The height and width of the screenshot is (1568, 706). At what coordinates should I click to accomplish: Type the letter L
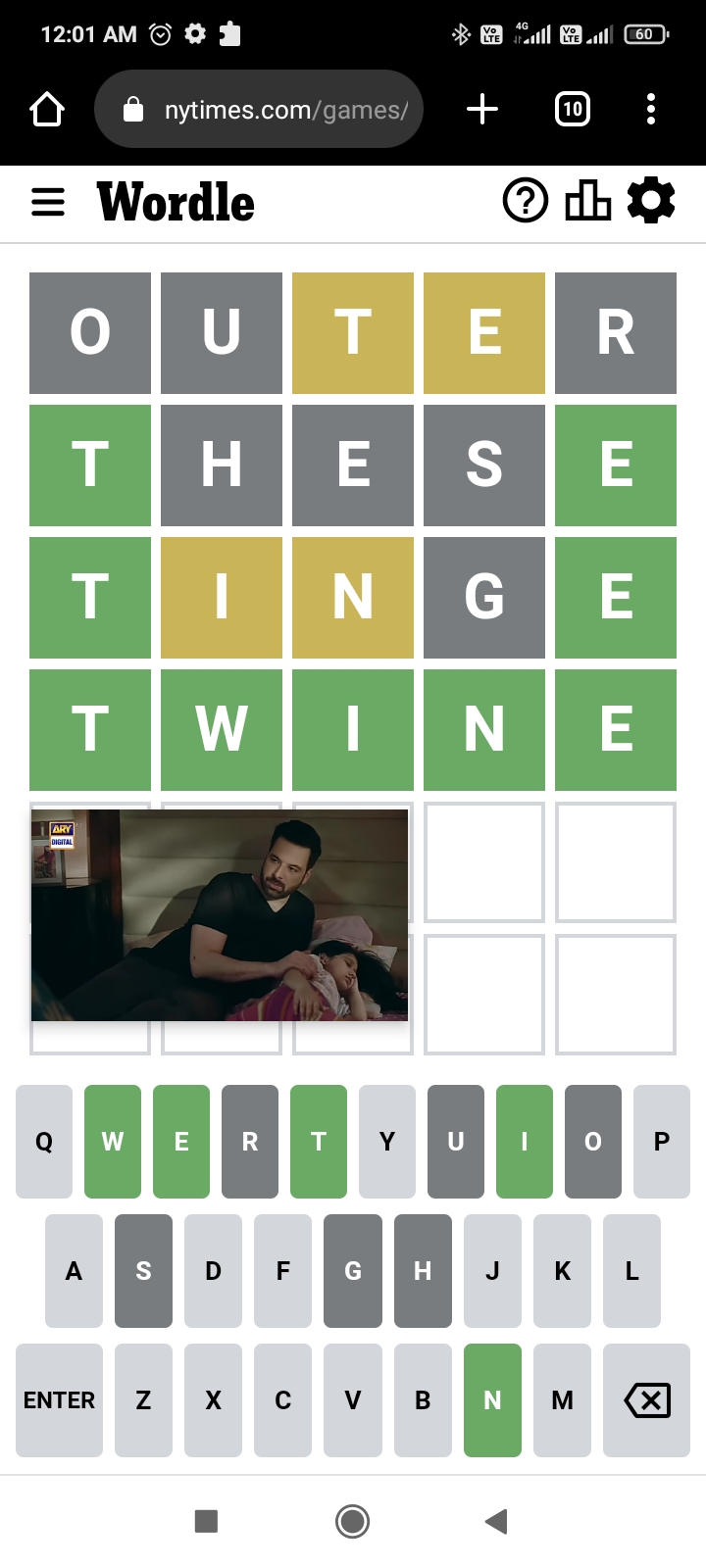click(x=632, y=1271)
